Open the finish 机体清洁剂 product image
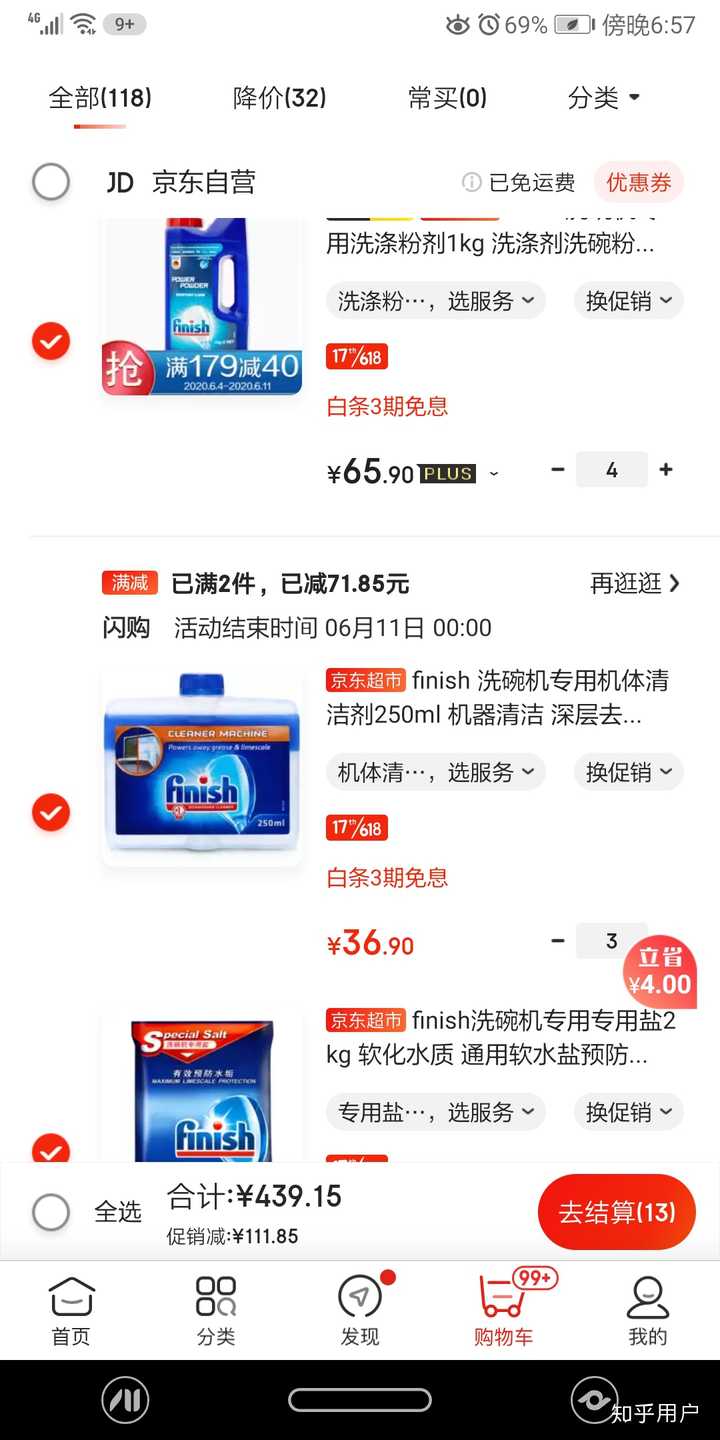720x1440 pixels. pos(202,766)
